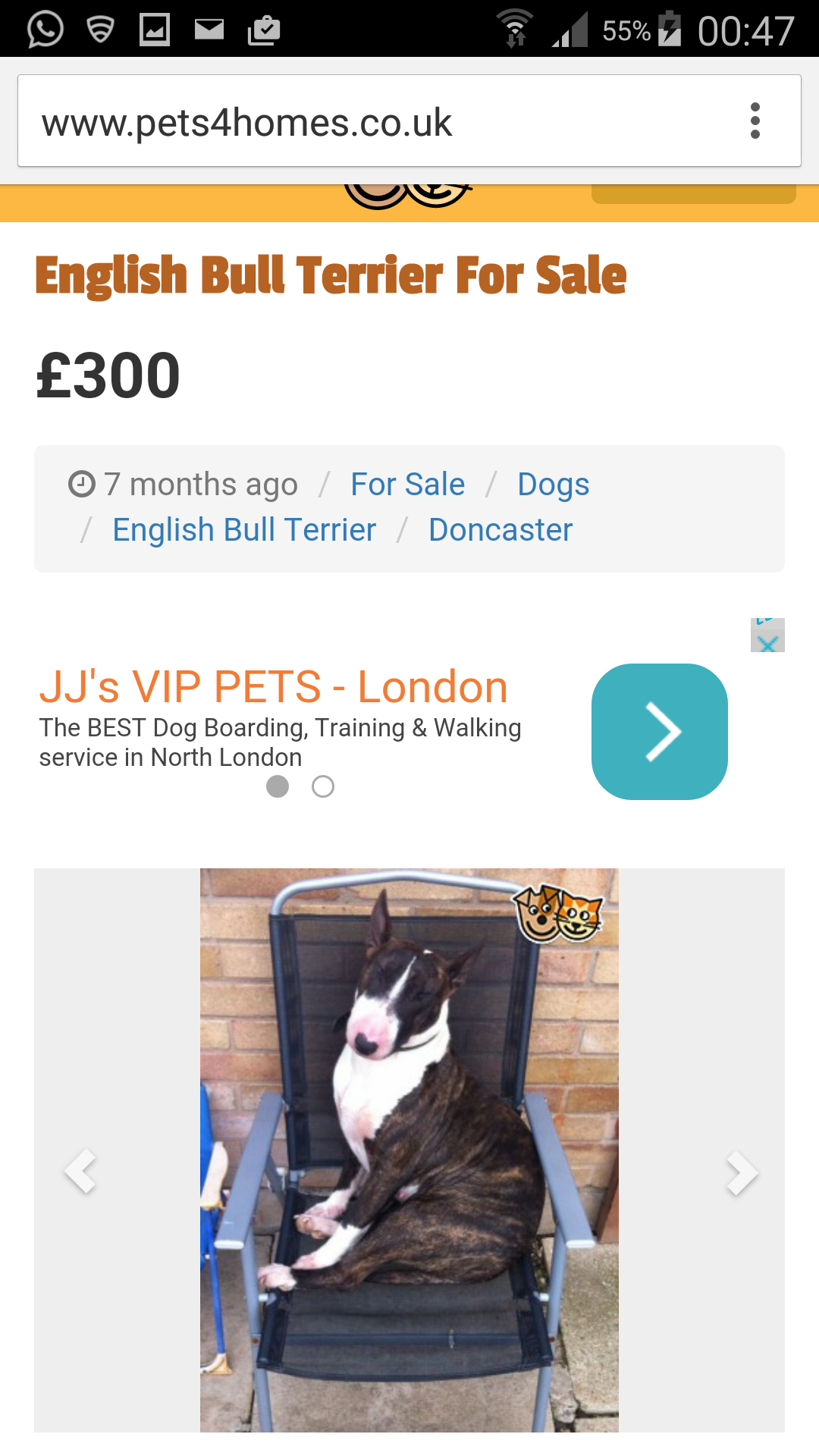The height and width of the screenshot is (1456, 819).
Task: Open the browser overflow menu
Action: (x=755, y=121)
